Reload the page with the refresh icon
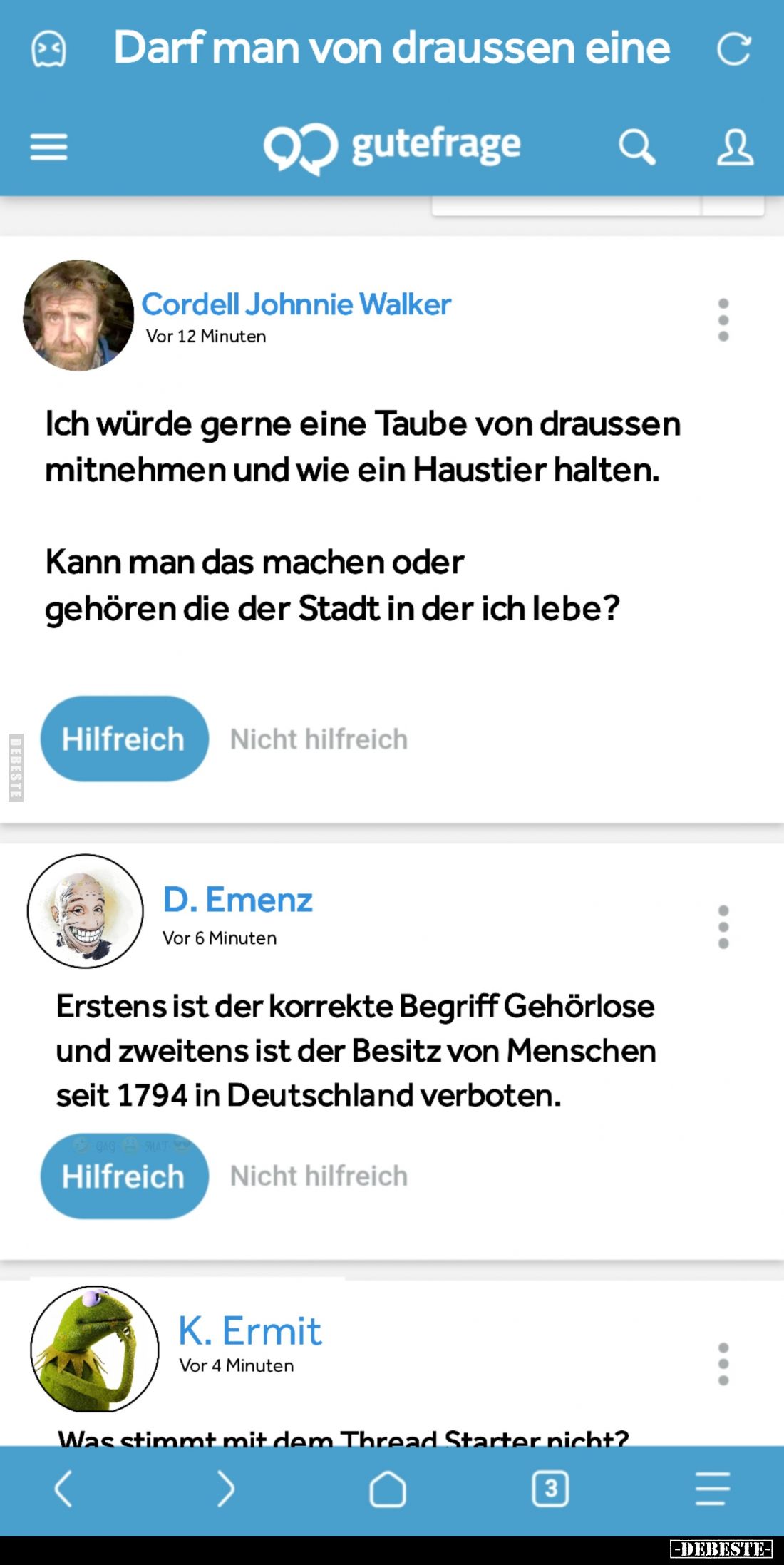 click(733, 49)
